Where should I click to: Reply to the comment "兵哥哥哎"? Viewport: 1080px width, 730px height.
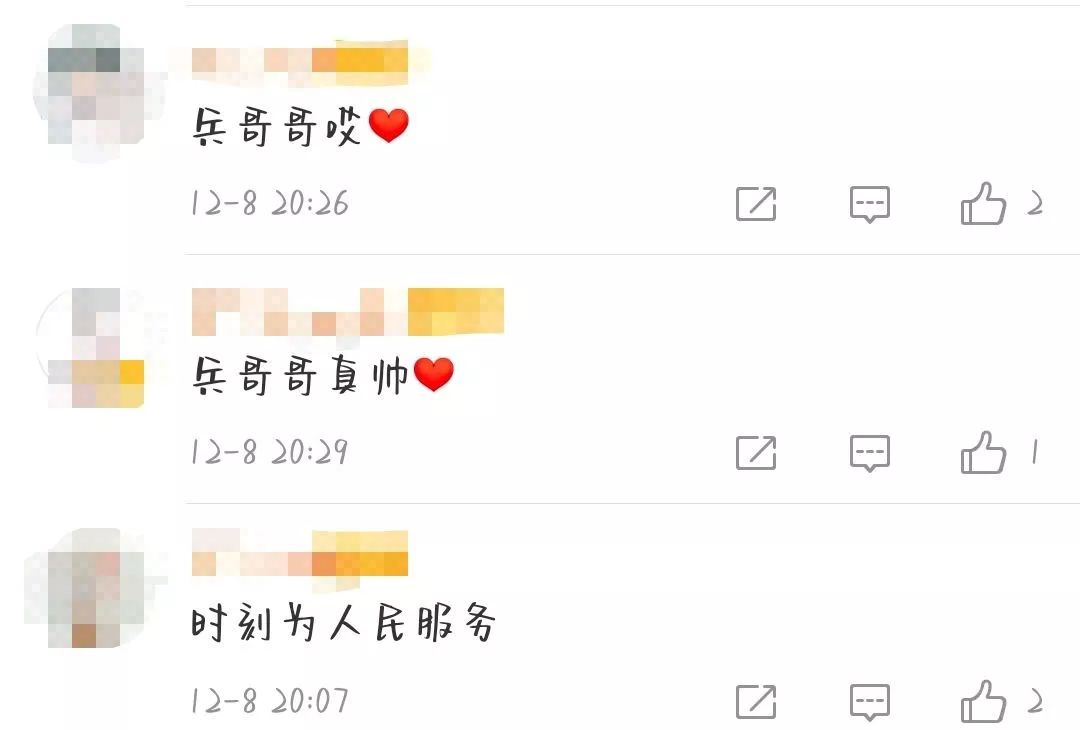[x=869, y=204]
